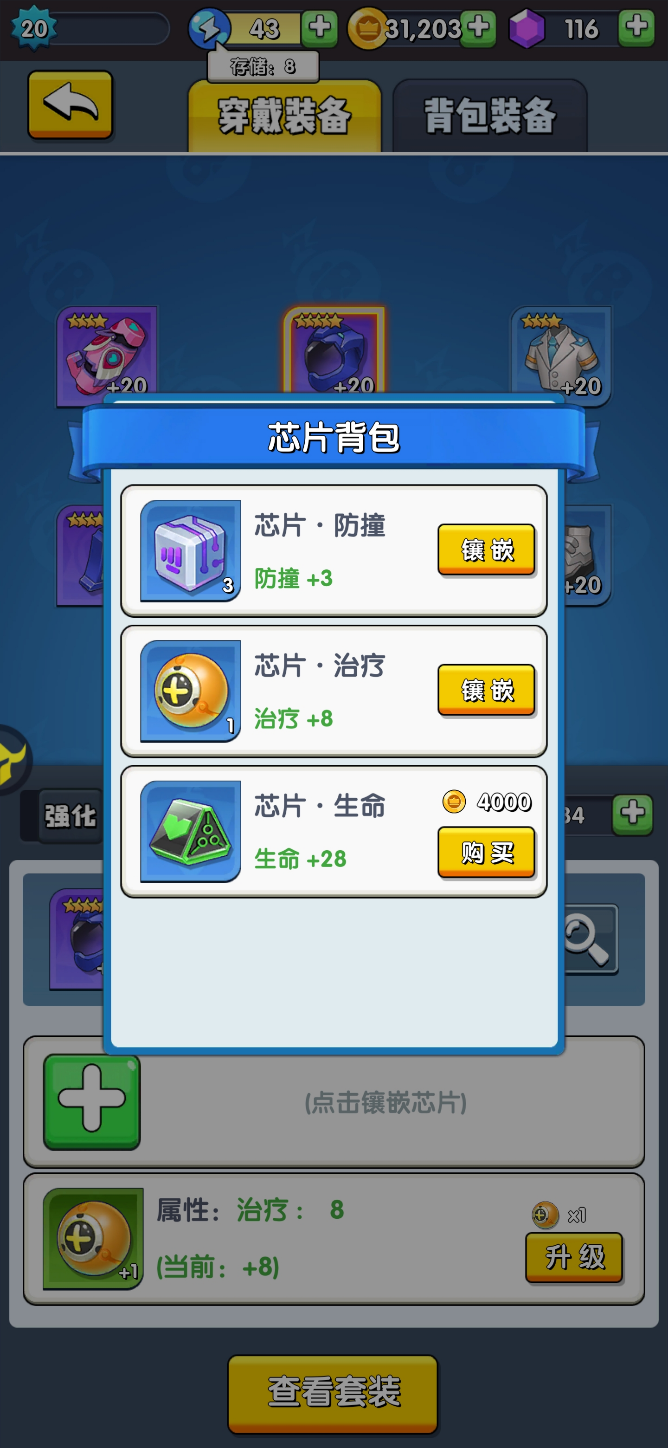
Task: Select the white coat three-star equipment
Action: coord(562,356)
